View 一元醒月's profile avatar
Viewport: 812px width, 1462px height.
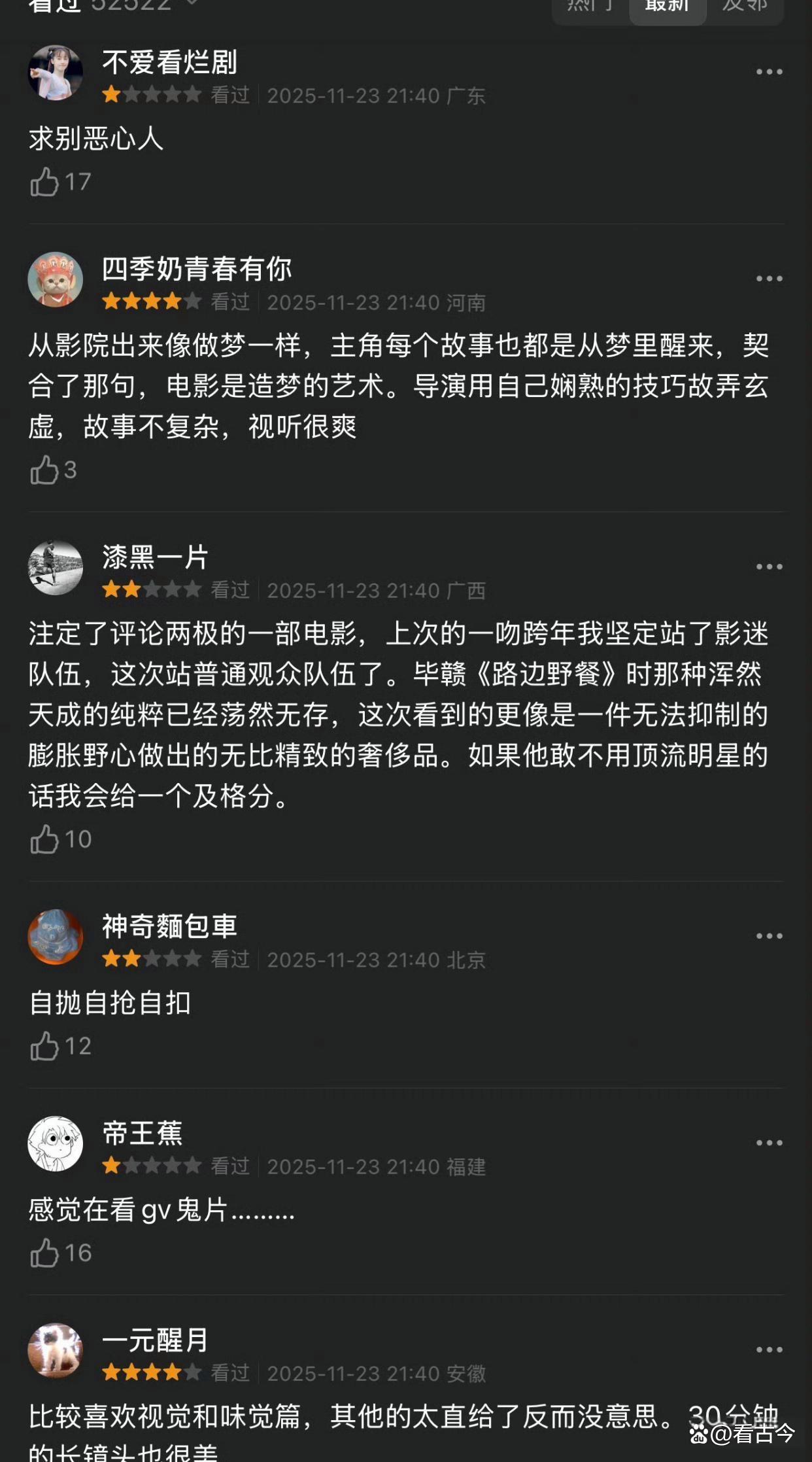[x=56, y=1351]
